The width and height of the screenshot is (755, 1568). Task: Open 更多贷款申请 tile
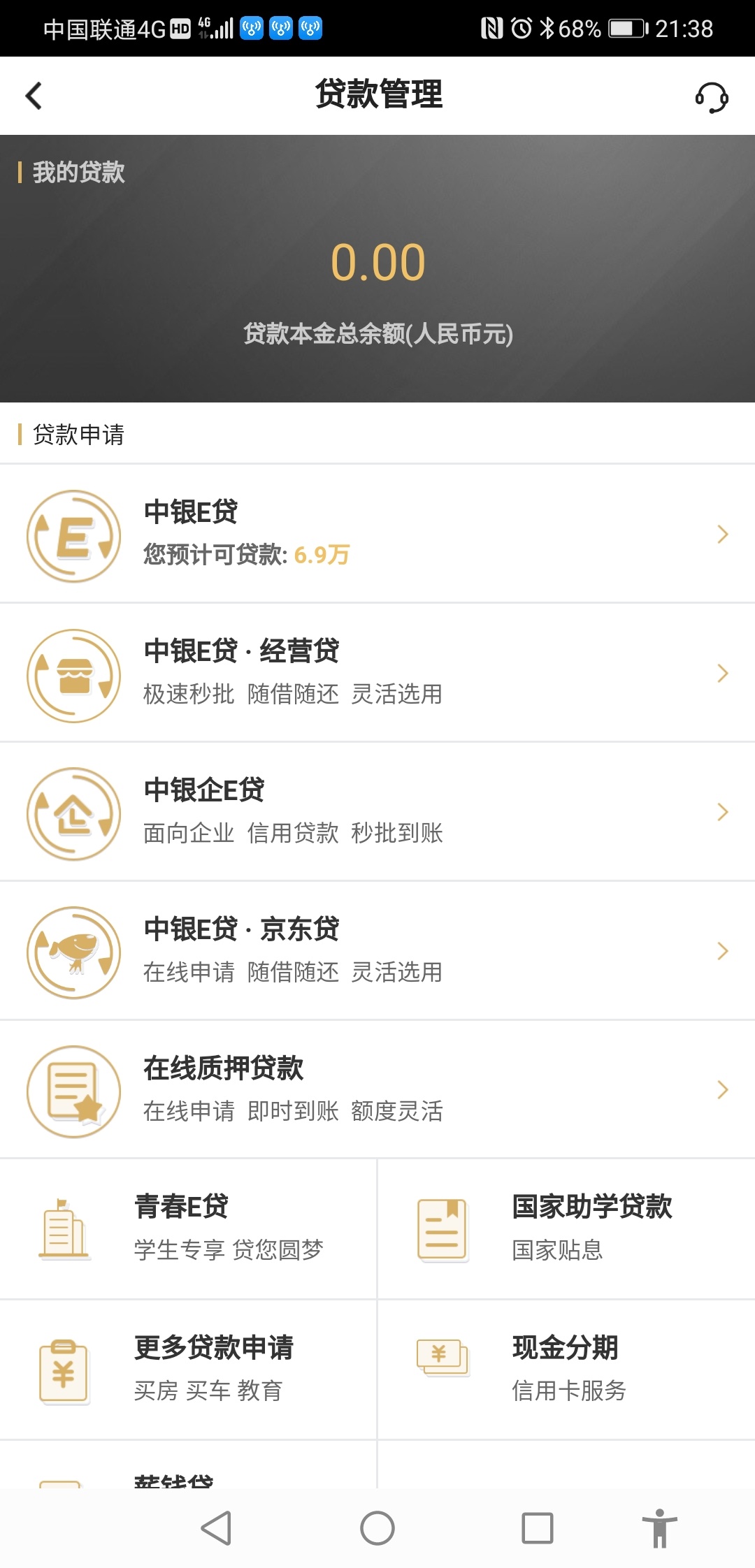(x=188, y=1370)
